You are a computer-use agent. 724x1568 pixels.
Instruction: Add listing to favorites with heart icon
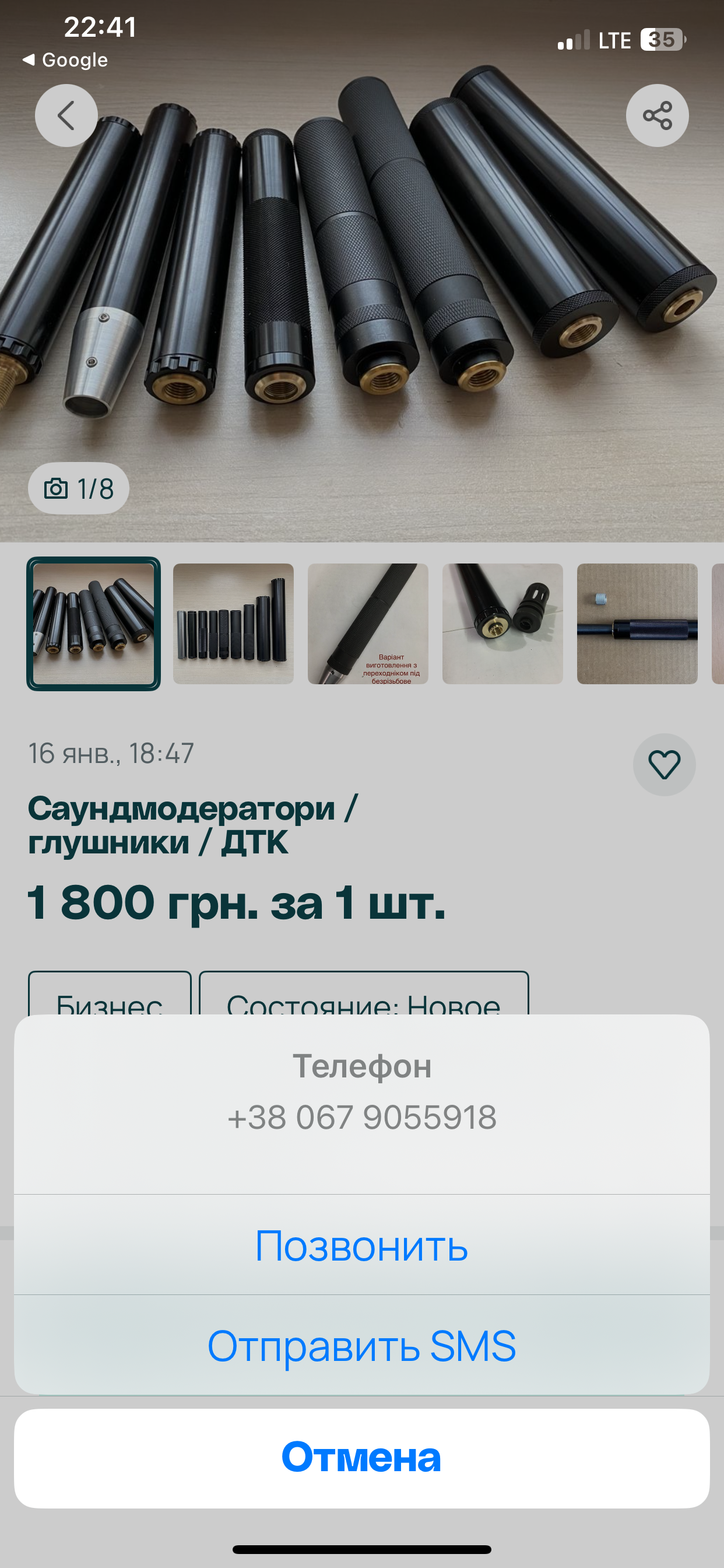tap(664, 765)
